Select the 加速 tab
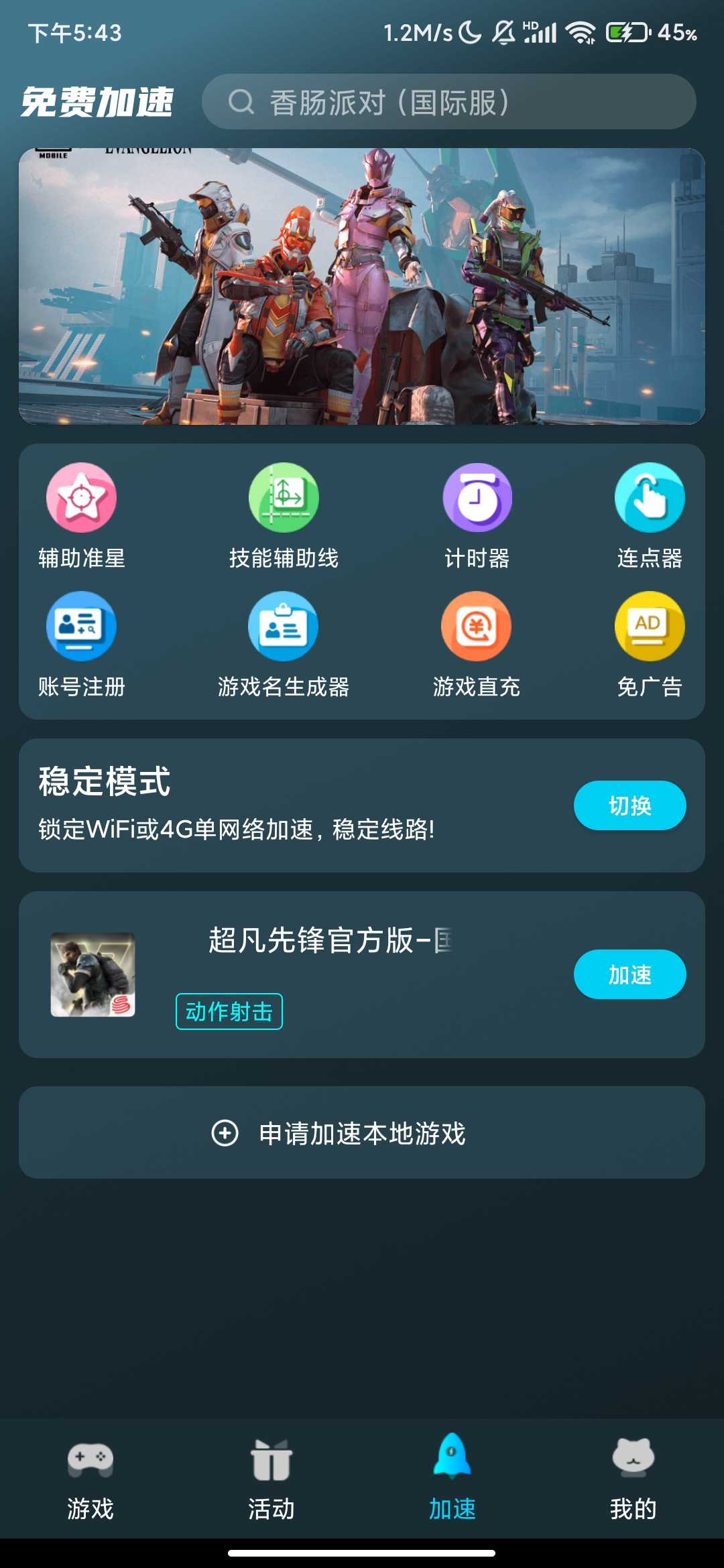Screen dimensions: 724x1568 (452, 1478)
